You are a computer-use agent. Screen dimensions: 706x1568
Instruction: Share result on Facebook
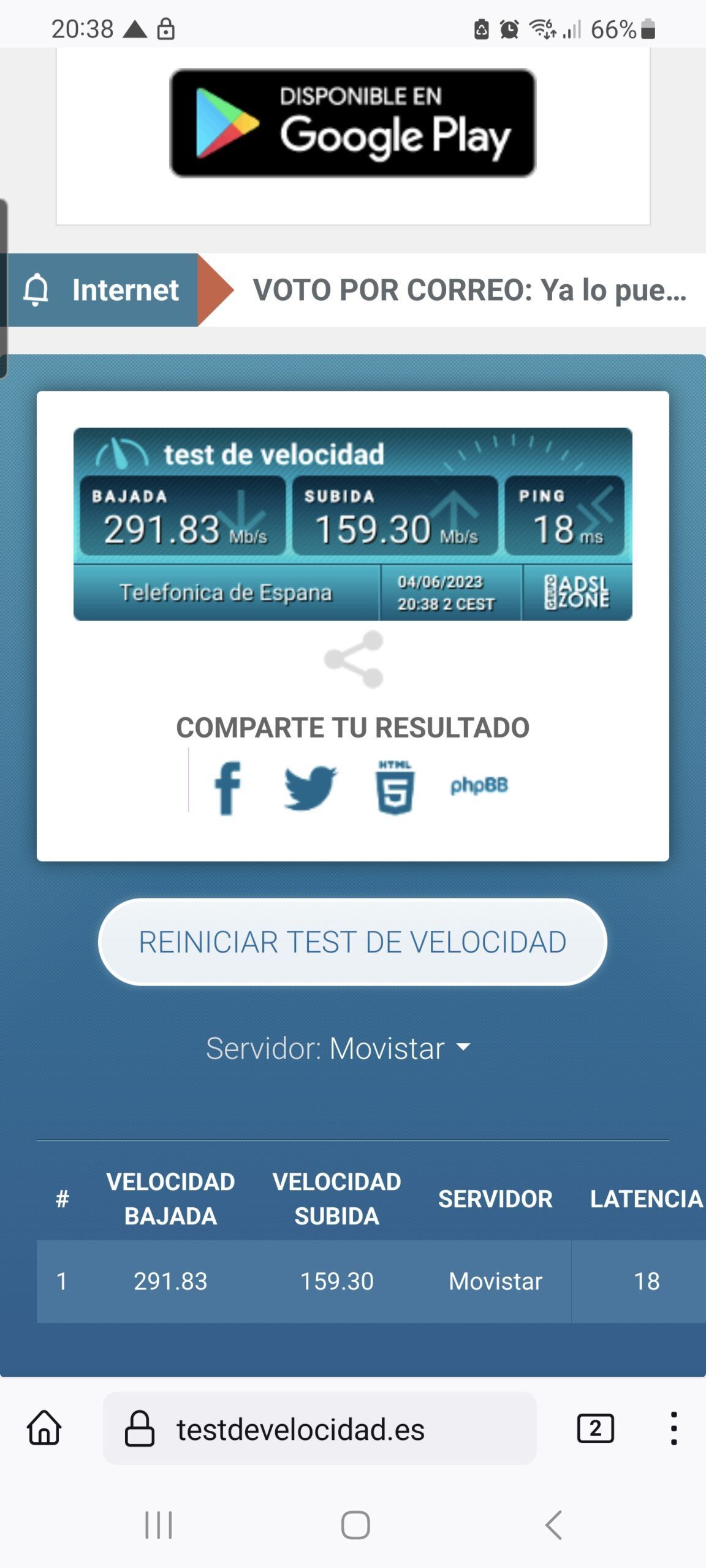(x=227, y=788)
